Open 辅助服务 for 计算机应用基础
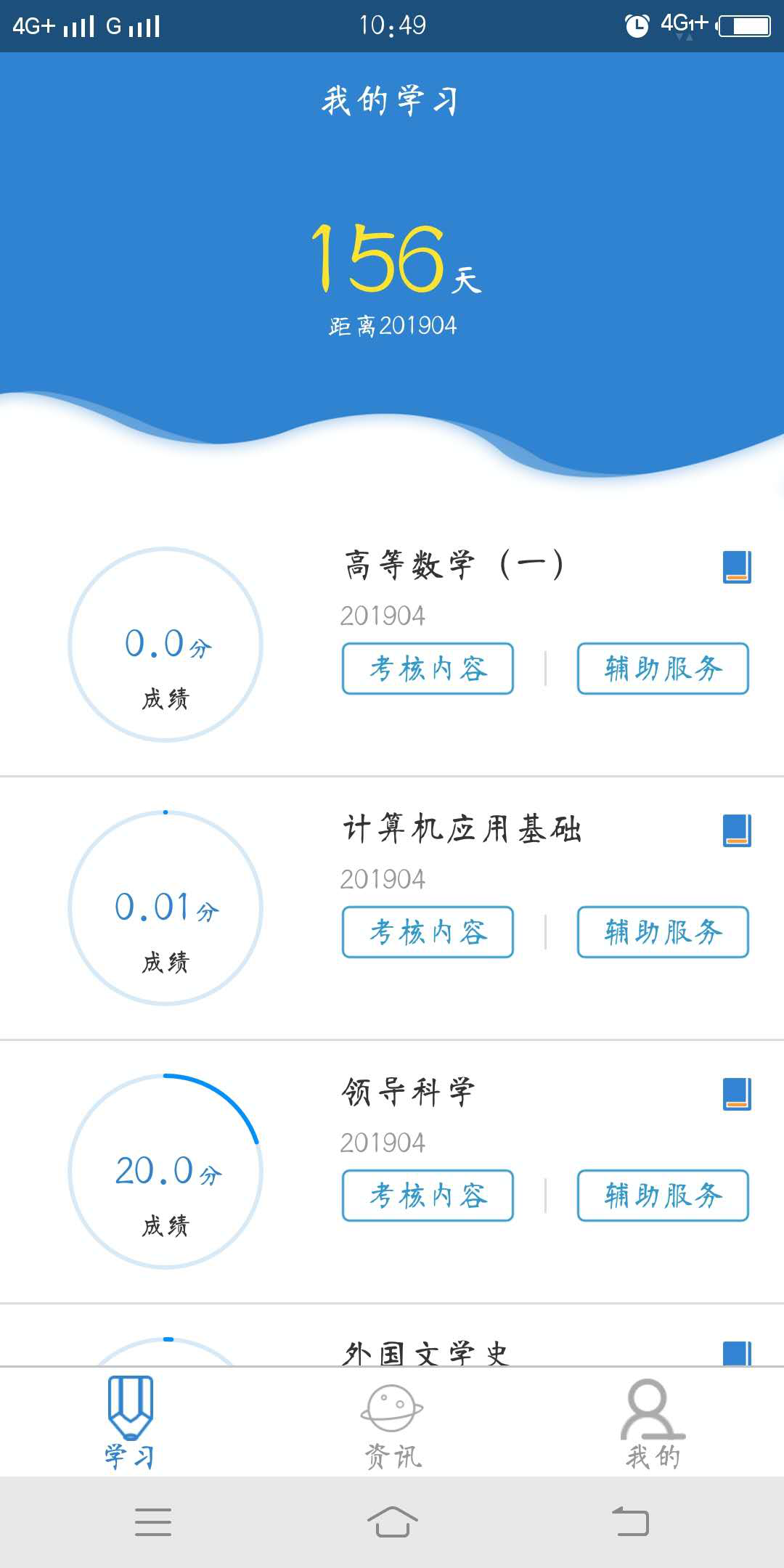784x1568 pixels. (663, 932)
